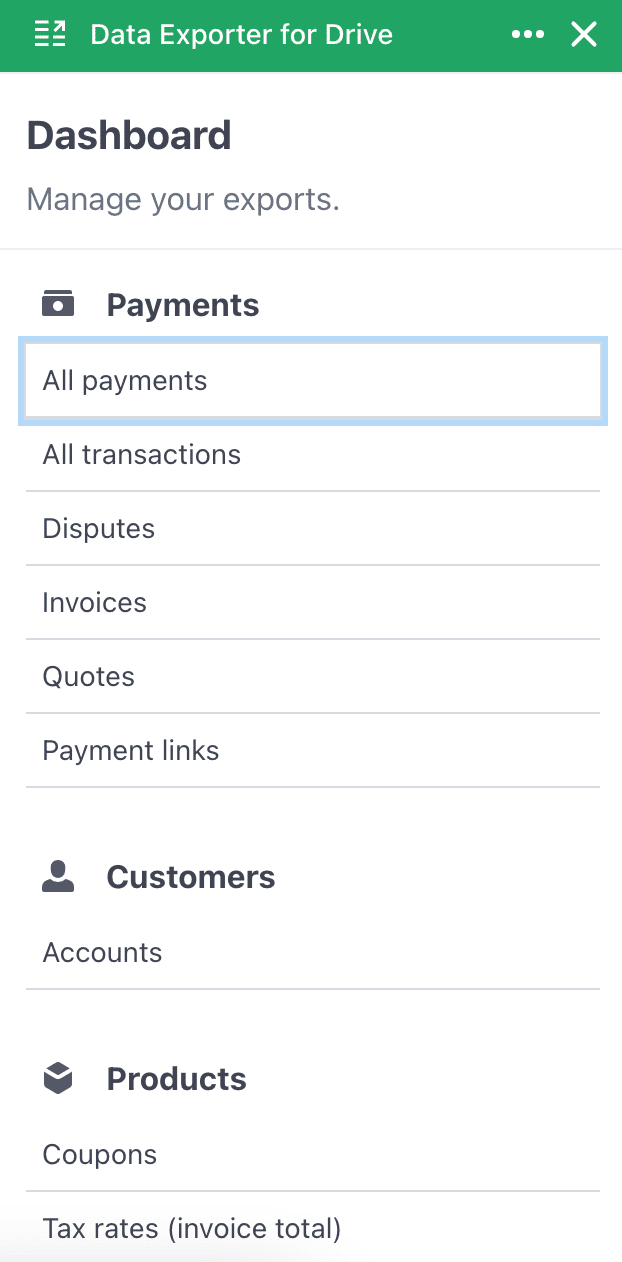Select Payment links

(312, 751)
